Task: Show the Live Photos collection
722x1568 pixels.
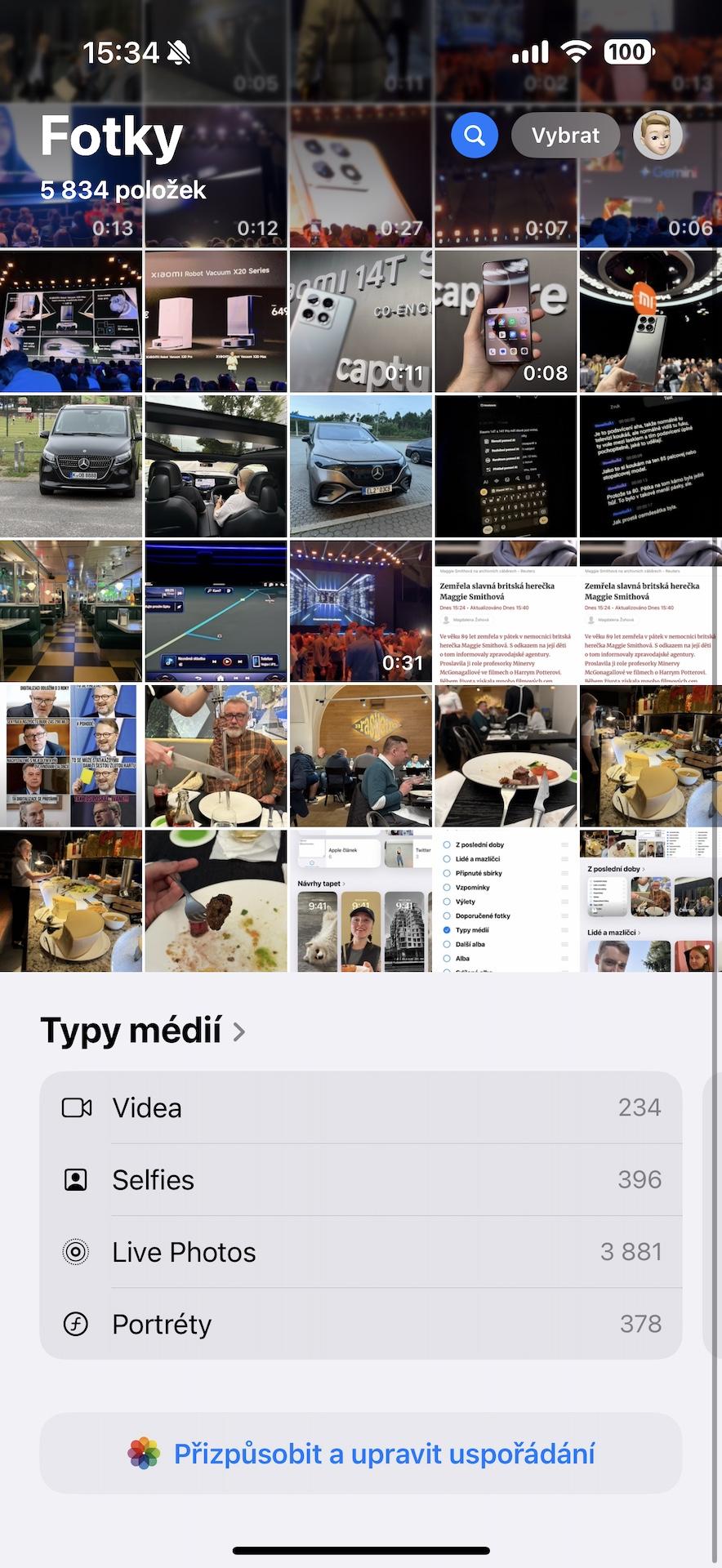Action: click(361, 1252)
